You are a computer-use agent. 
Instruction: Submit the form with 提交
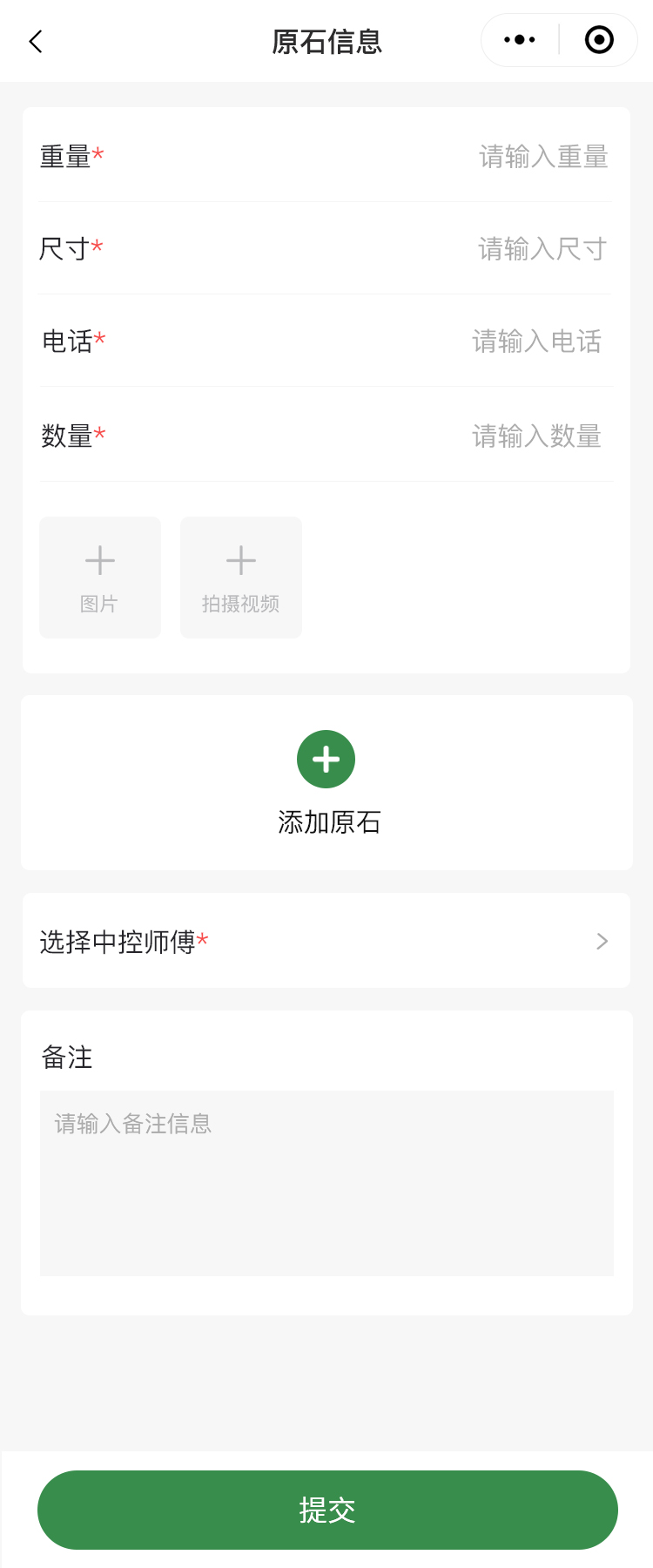(327, 1510)
